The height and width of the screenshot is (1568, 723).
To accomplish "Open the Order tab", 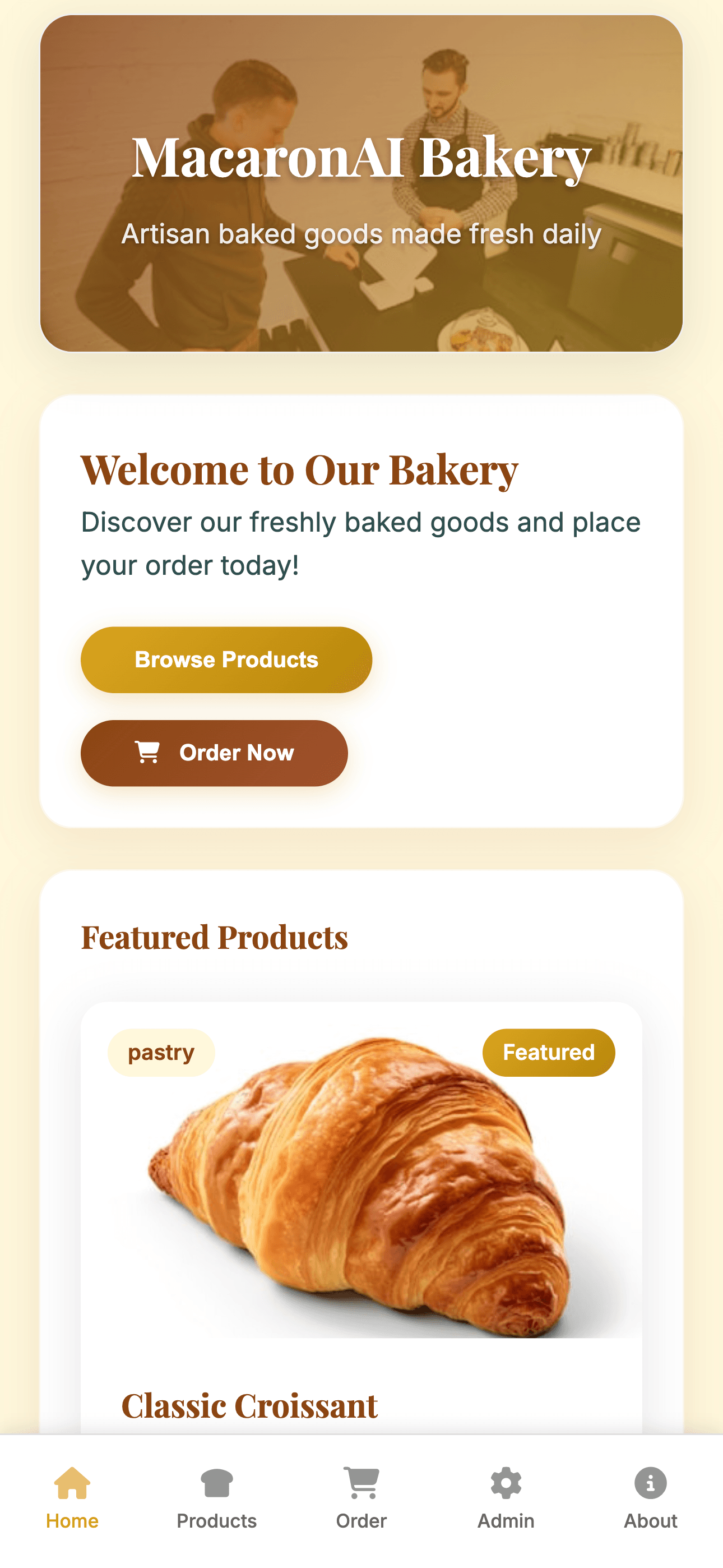I will click(x=361, y=1498).
